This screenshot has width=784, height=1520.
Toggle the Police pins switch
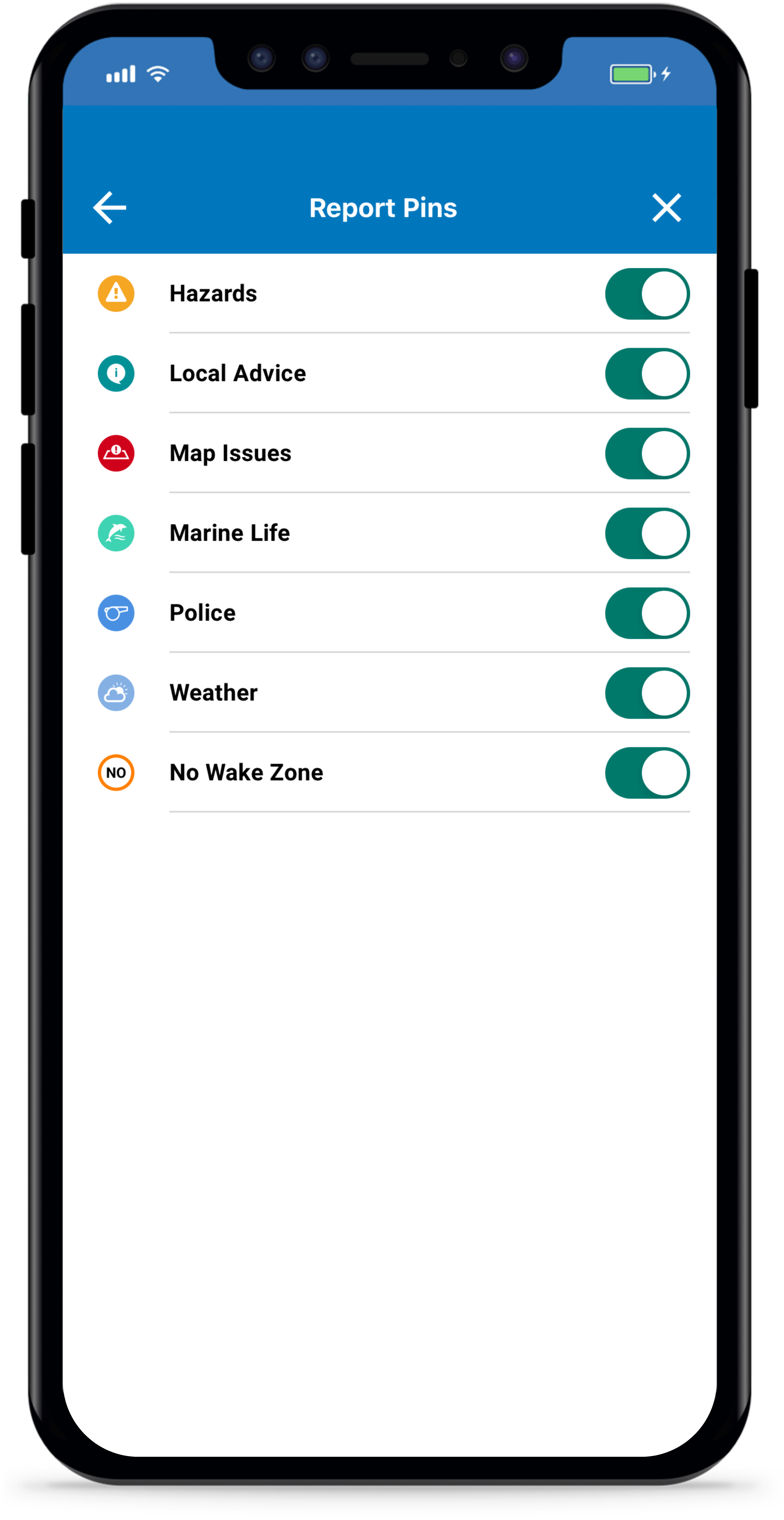pos(647,613)
